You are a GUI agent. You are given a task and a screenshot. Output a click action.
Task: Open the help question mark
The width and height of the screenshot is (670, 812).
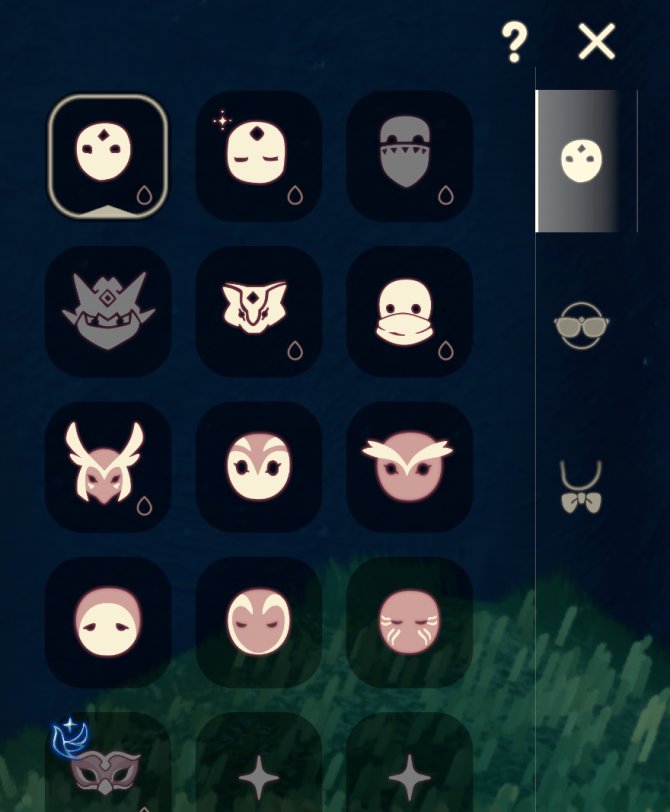[x=514, y=43]
